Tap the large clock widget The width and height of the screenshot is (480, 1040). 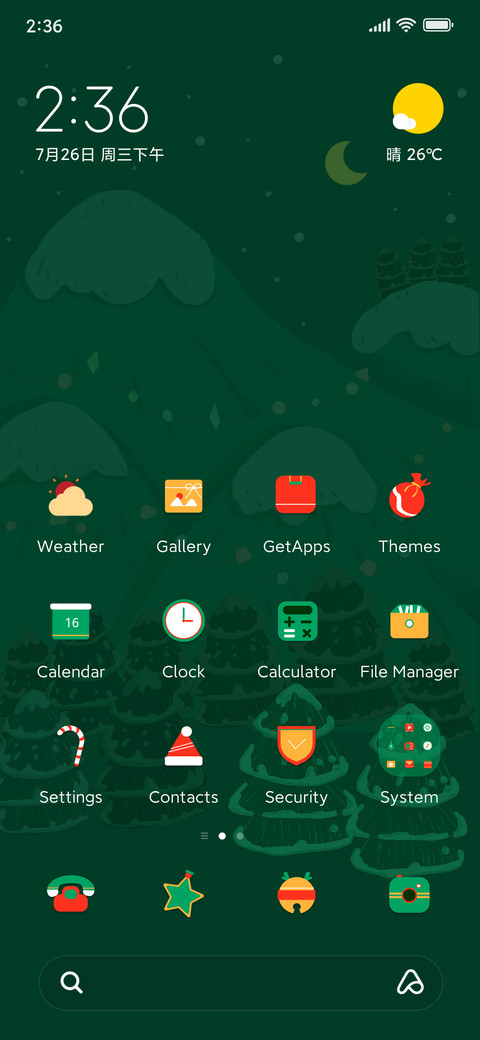[91, 109]
